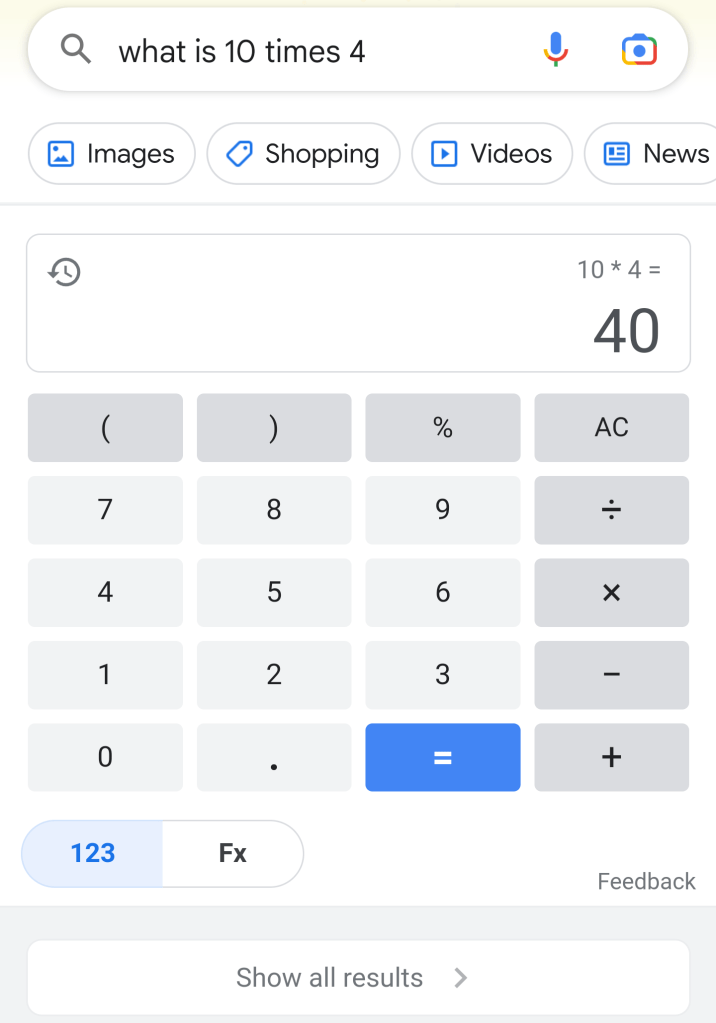
Task: Open calculator history
Action: click(x=65, y=272)
